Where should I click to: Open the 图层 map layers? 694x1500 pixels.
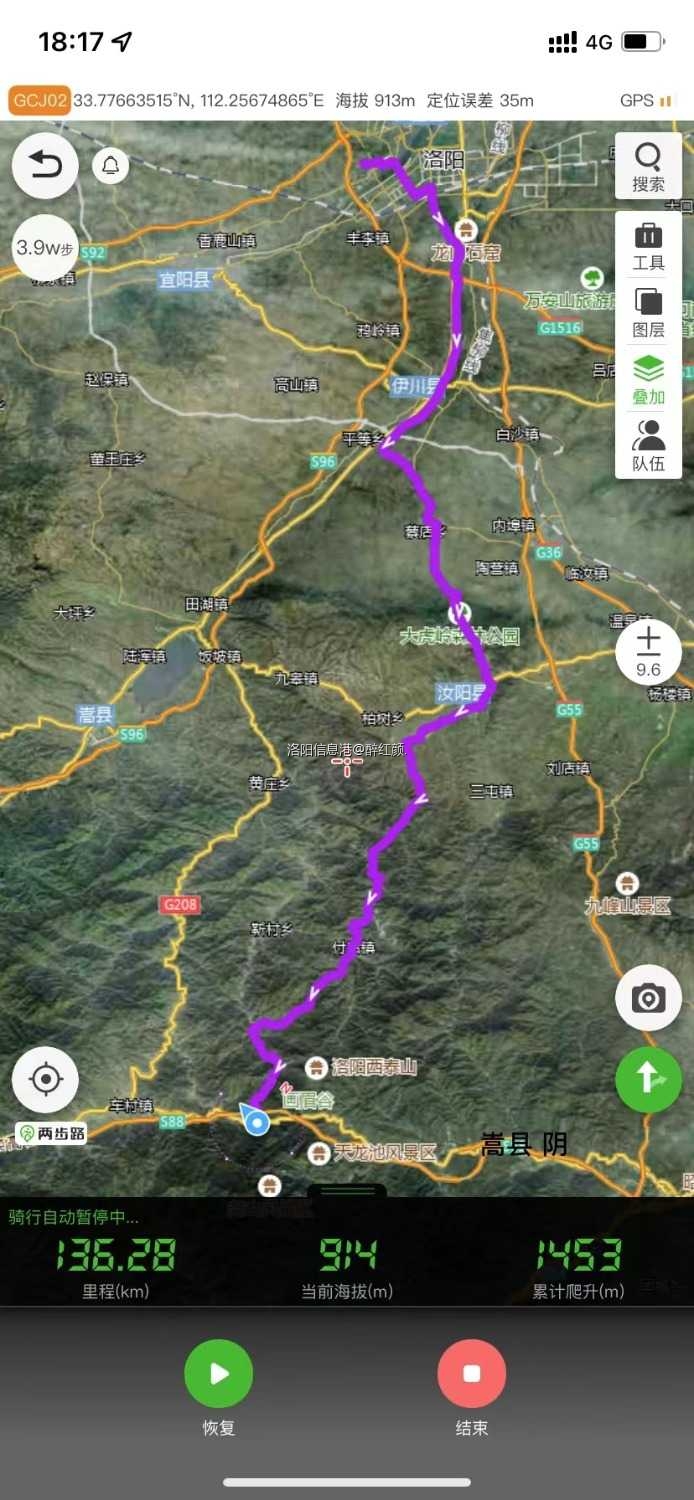point(648,312)
